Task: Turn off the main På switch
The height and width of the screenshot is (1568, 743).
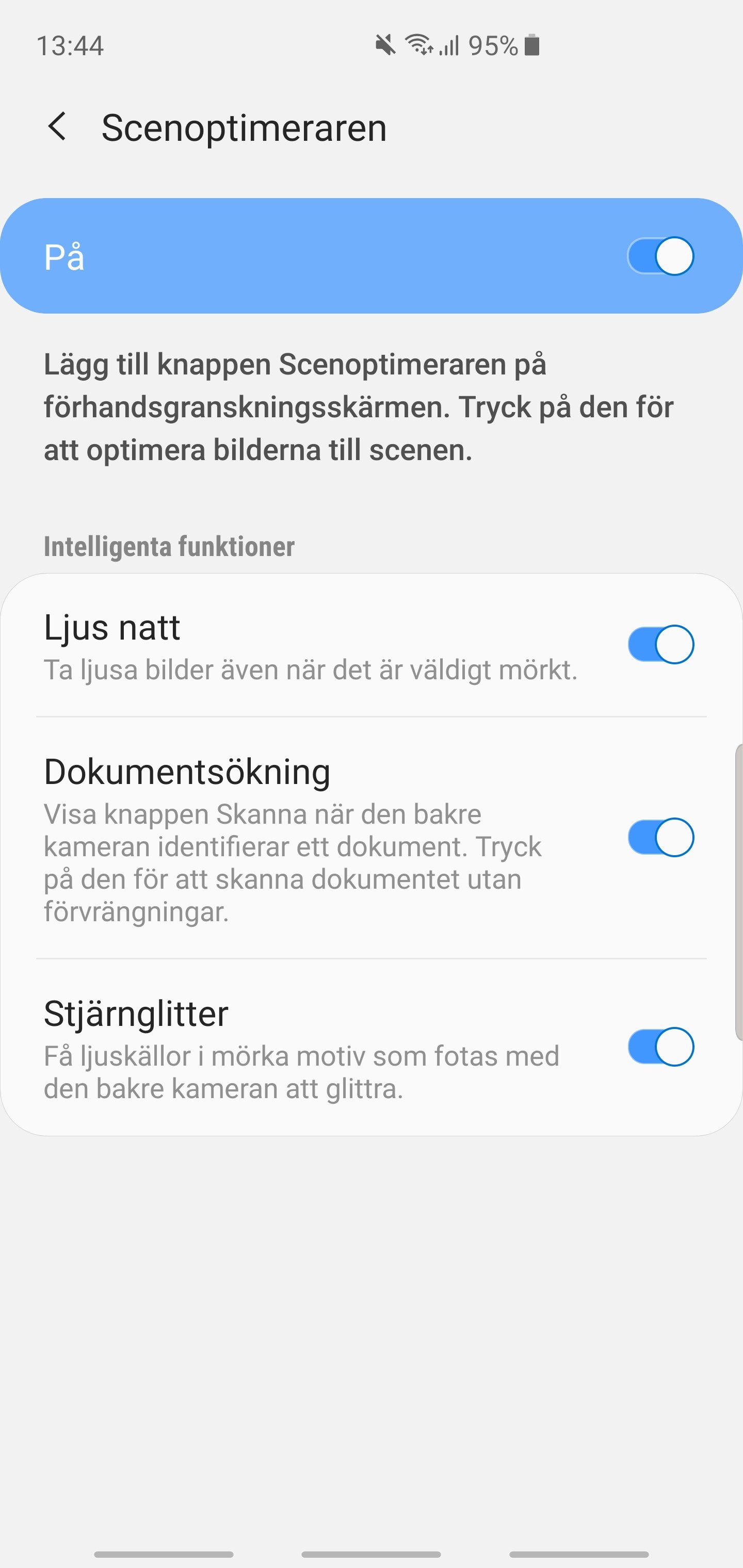Action: [661, 256]
